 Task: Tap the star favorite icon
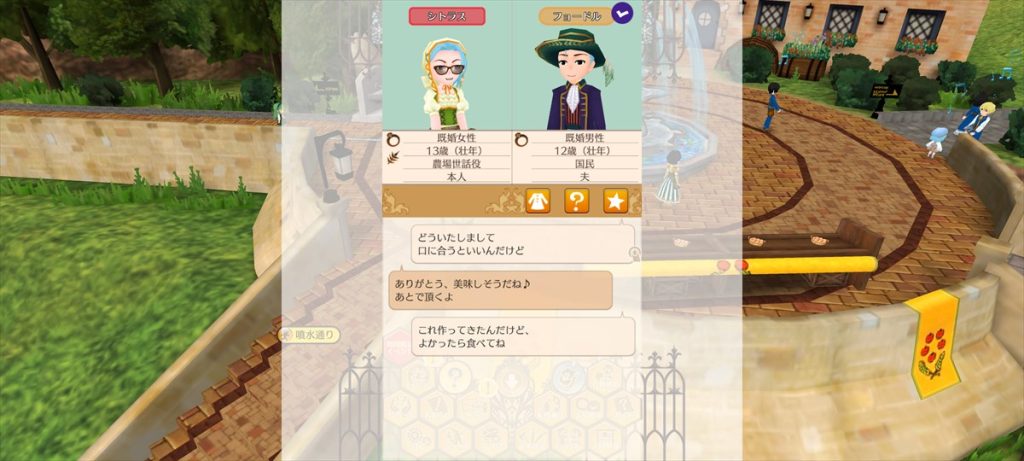615,201
